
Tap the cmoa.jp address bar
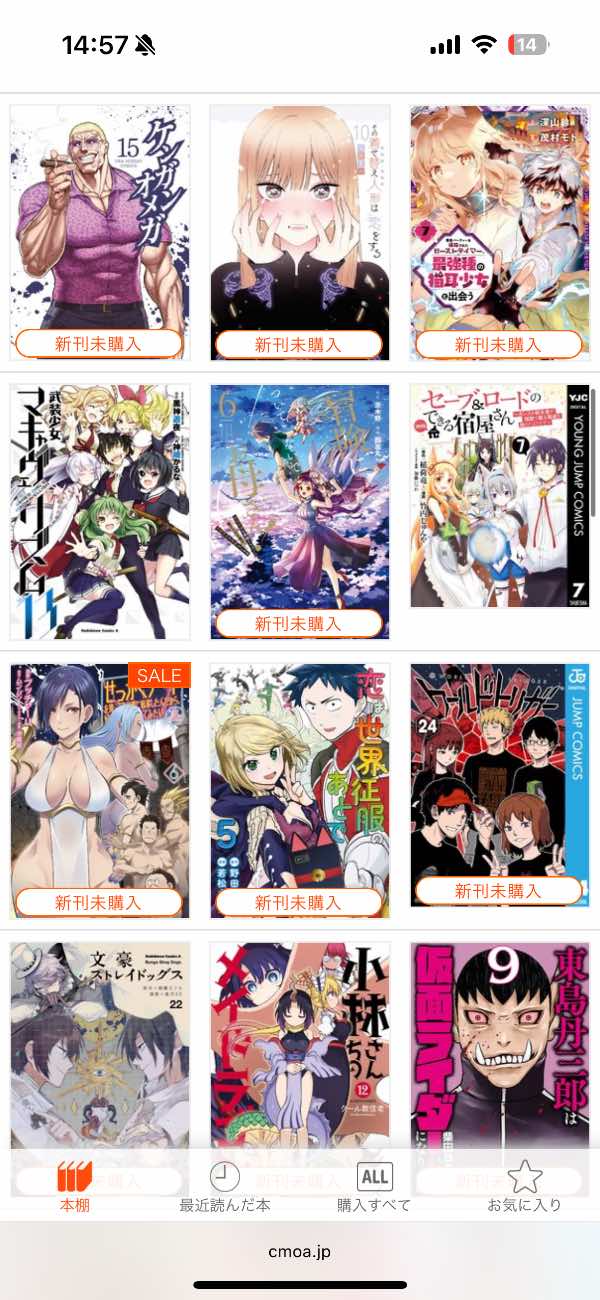tap(299, 1251)
